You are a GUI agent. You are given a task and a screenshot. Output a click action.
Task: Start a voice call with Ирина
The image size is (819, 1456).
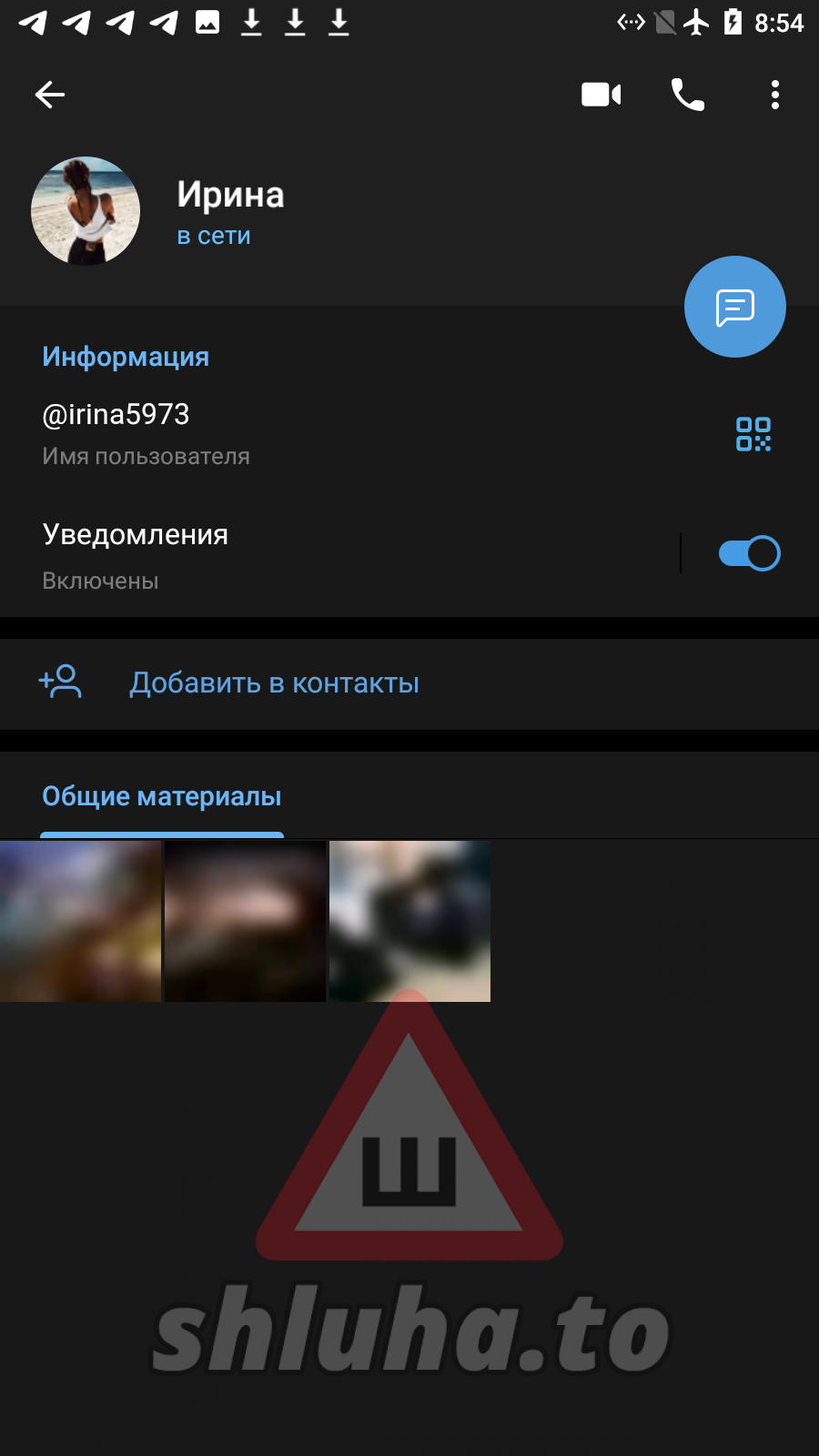click(688, 95)
